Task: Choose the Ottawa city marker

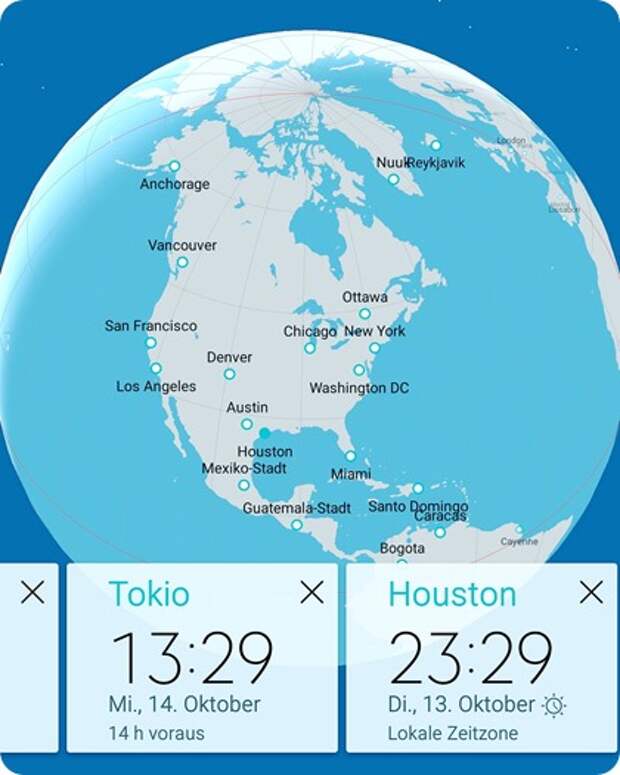Action: 365,314
